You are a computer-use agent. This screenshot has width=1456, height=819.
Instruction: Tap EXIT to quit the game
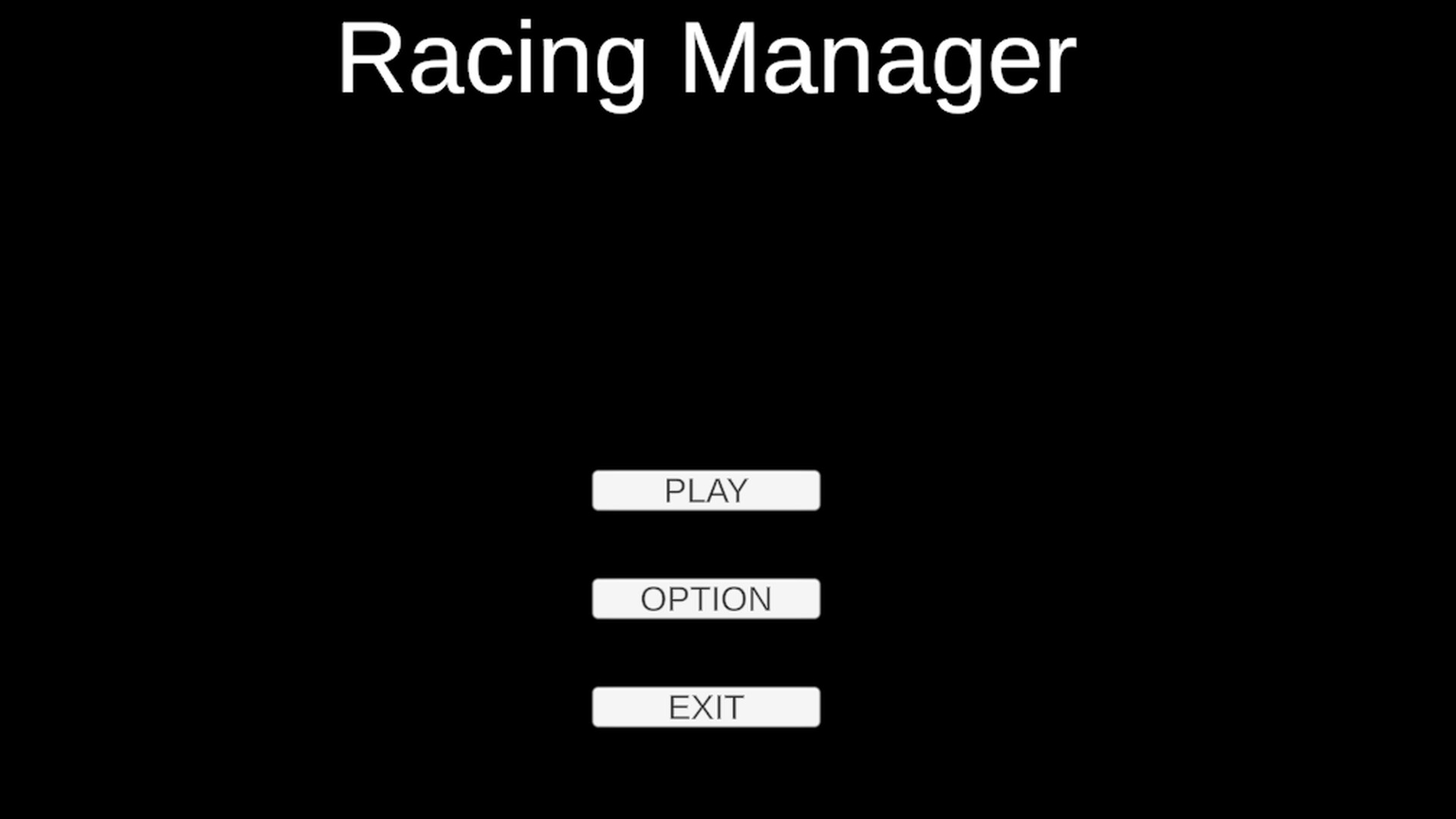tap(705, 708)
